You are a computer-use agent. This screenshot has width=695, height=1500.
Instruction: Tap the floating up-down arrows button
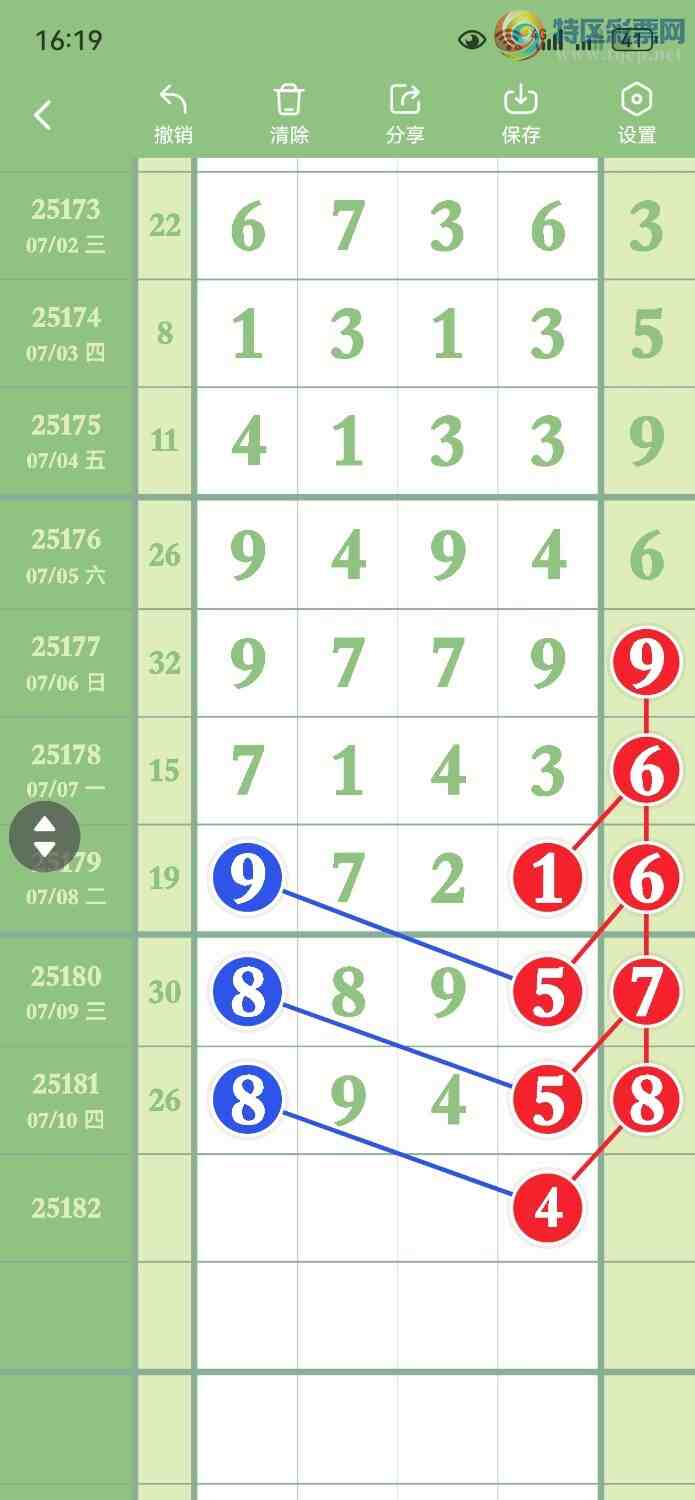click(x=45, y=836)
